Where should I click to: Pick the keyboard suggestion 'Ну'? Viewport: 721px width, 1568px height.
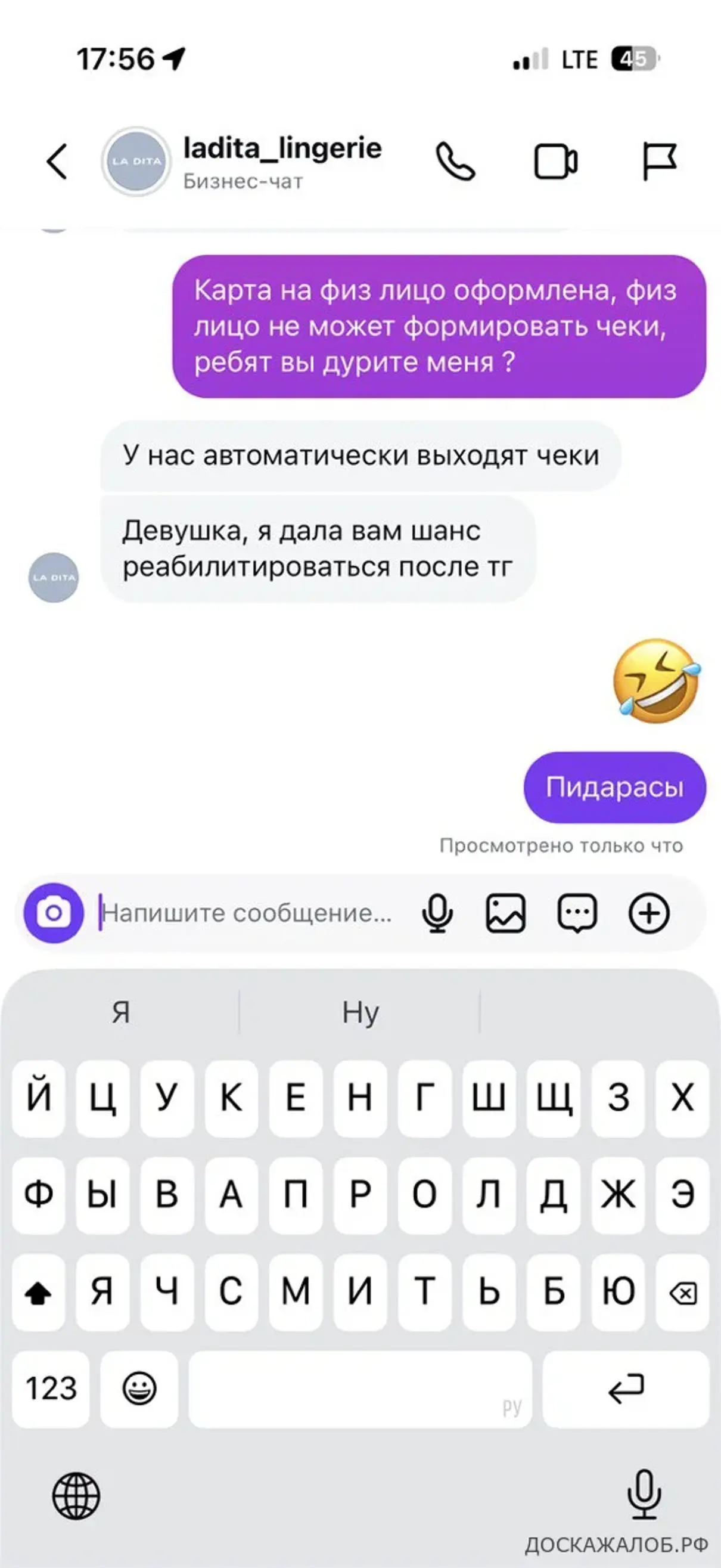pyautogui.click(x=360, y=1012)
